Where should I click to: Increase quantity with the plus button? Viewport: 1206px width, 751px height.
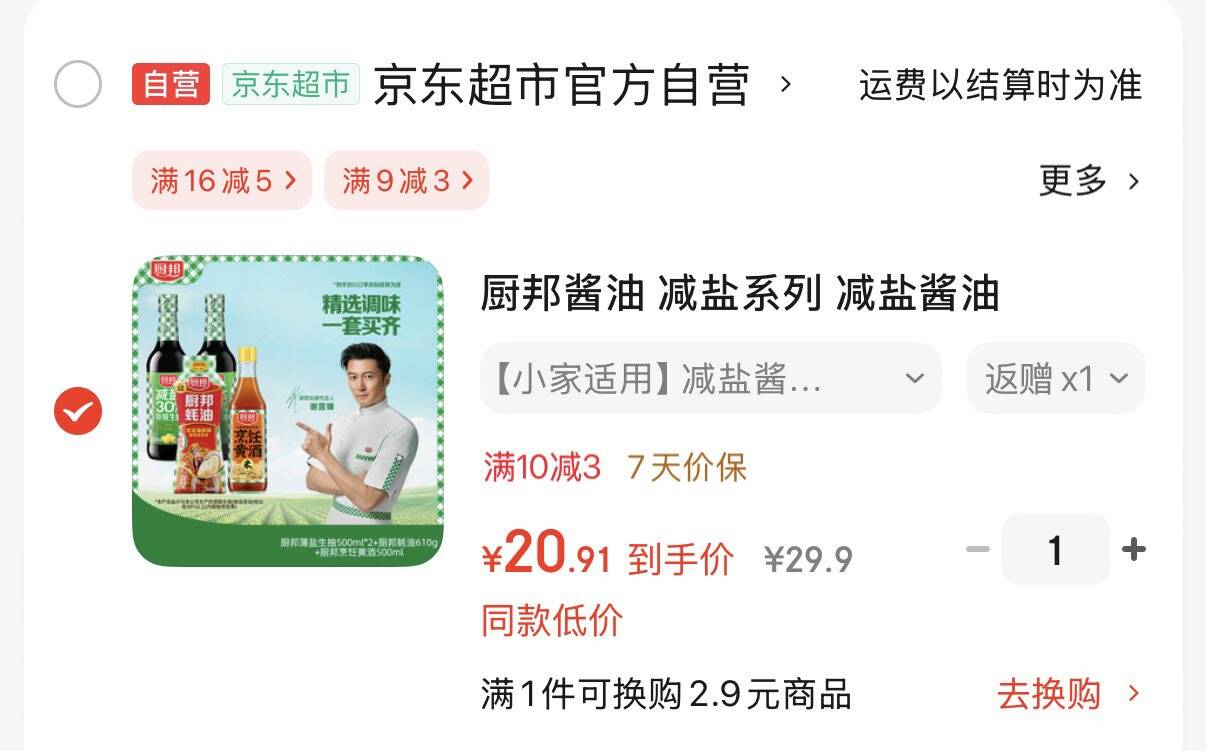1133,549
